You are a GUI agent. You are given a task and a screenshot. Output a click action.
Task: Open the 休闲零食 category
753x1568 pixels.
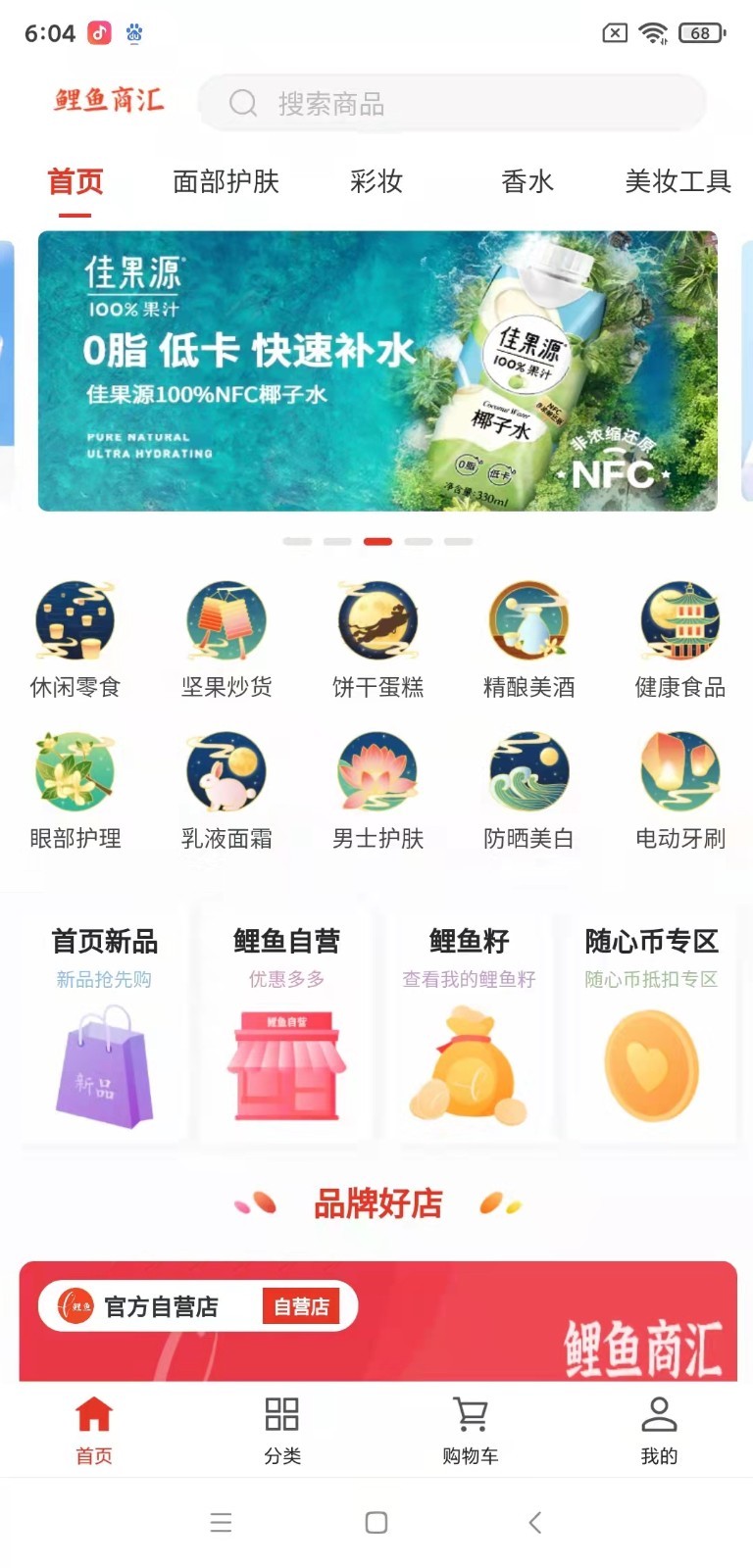tap(75, 639)
